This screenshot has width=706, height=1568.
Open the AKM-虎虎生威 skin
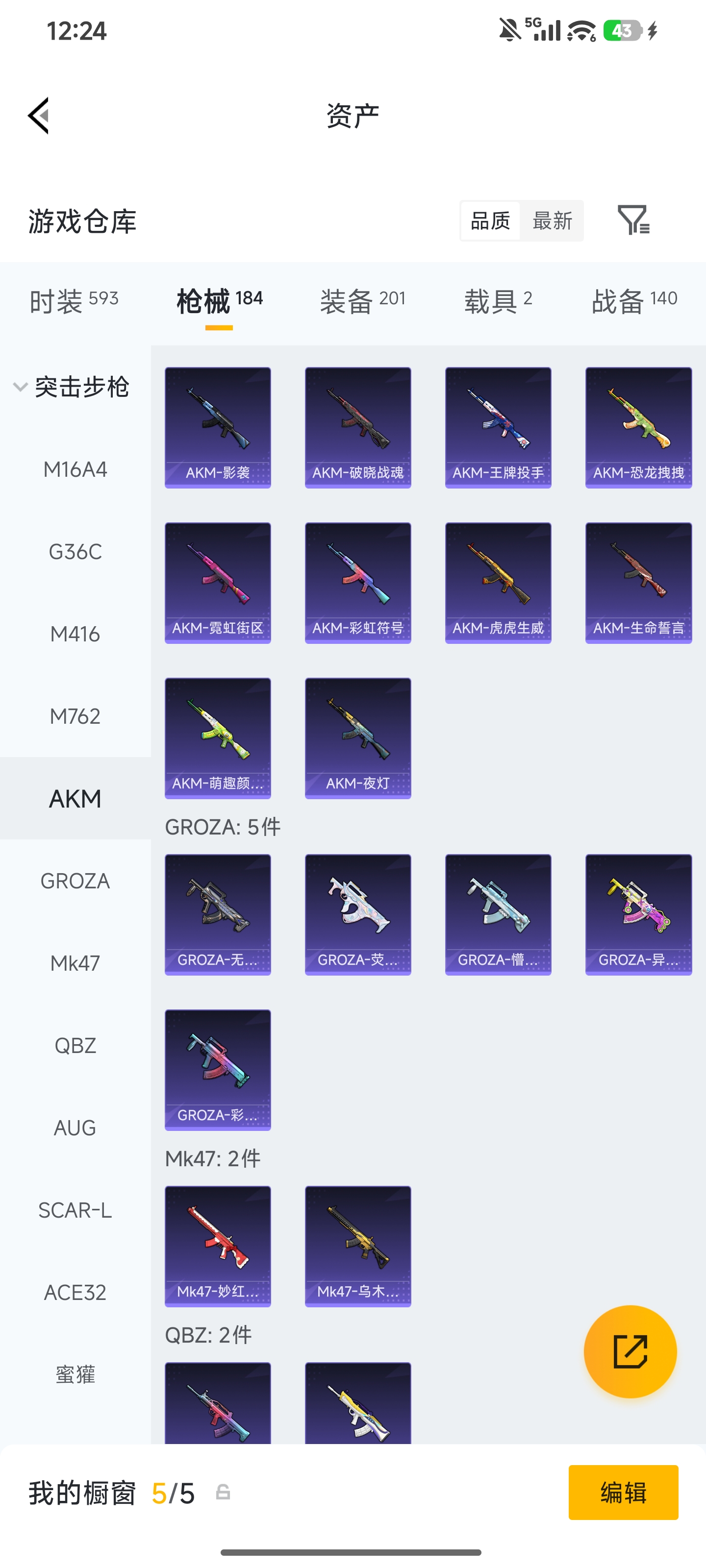[498, 583]
